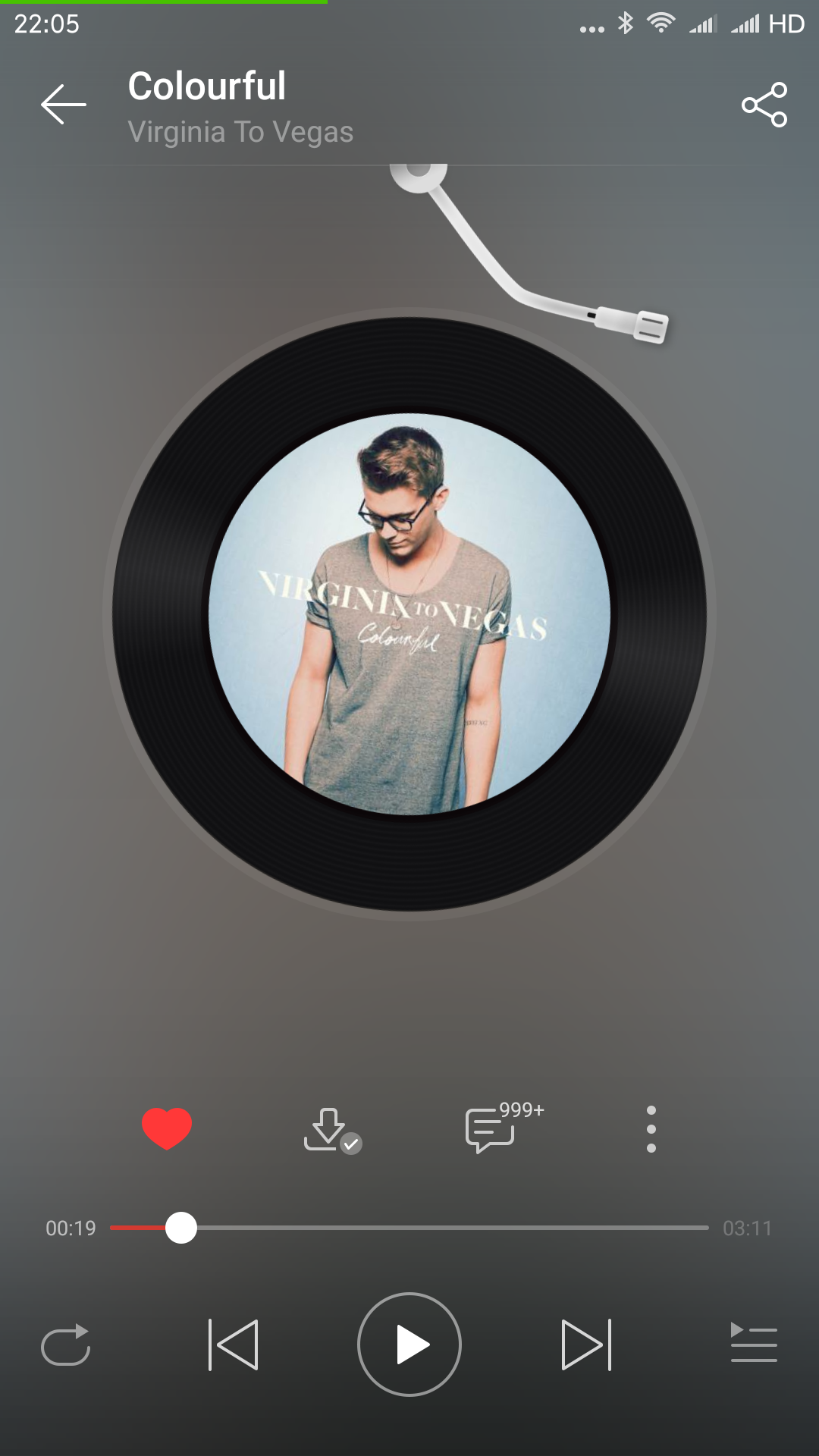Tap the playback progress bar
This screenshot has width=819, height=1456.
pos(409,1227)
